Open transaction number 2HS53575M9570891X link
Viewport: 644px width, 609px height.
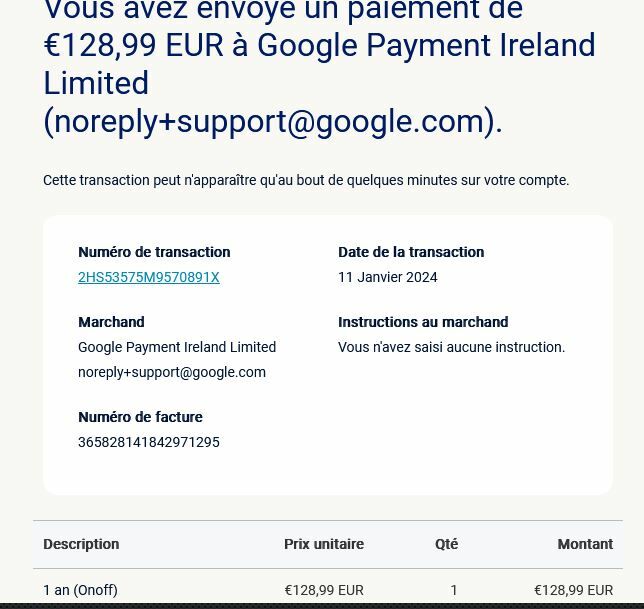(149, 277)
